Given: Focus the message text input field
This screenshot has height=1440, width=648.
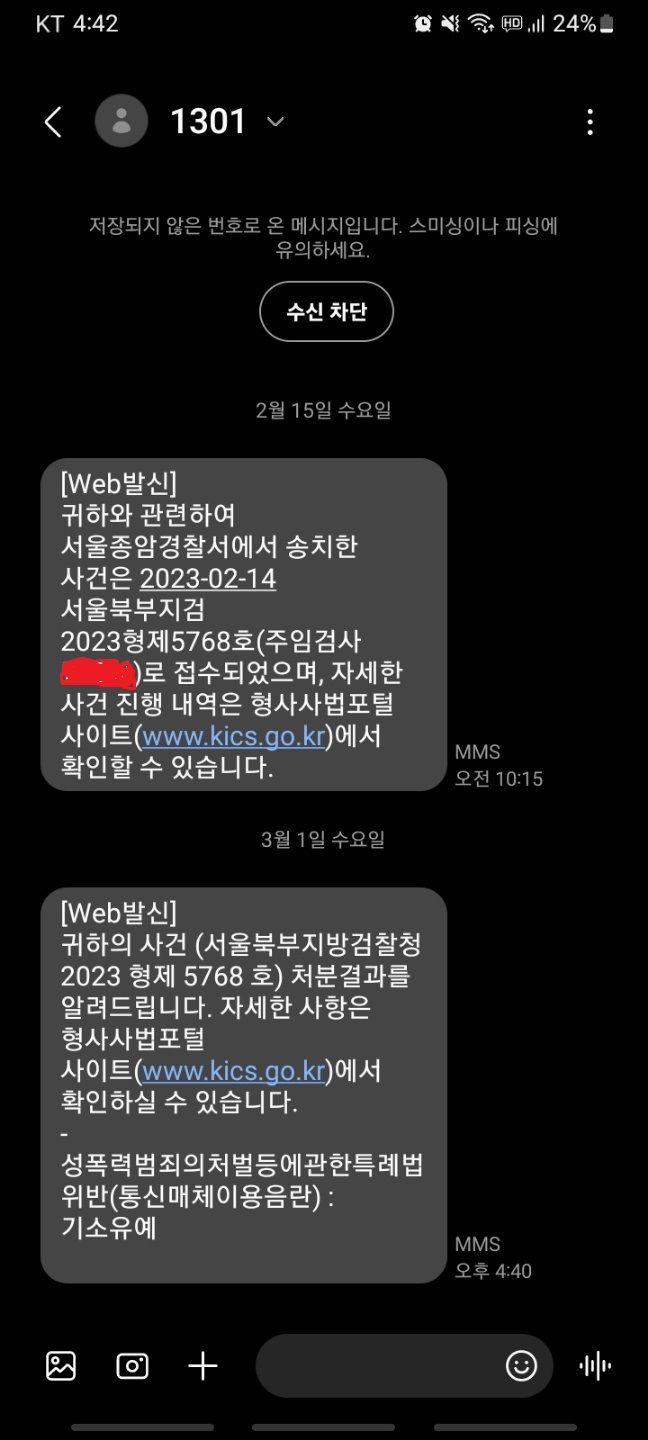Looking at the screenshot, I should point(380,1366).
